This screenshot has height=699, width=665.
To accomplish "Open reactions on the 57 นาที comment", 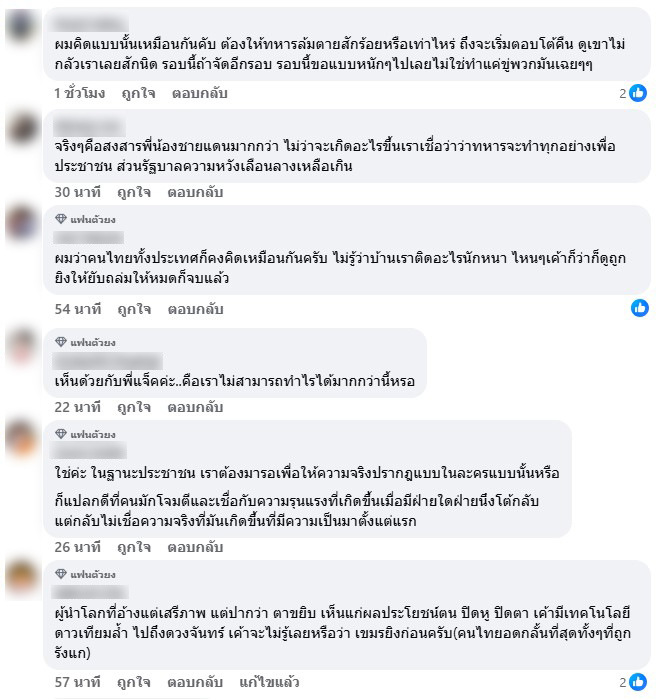I will pos(632,682).
